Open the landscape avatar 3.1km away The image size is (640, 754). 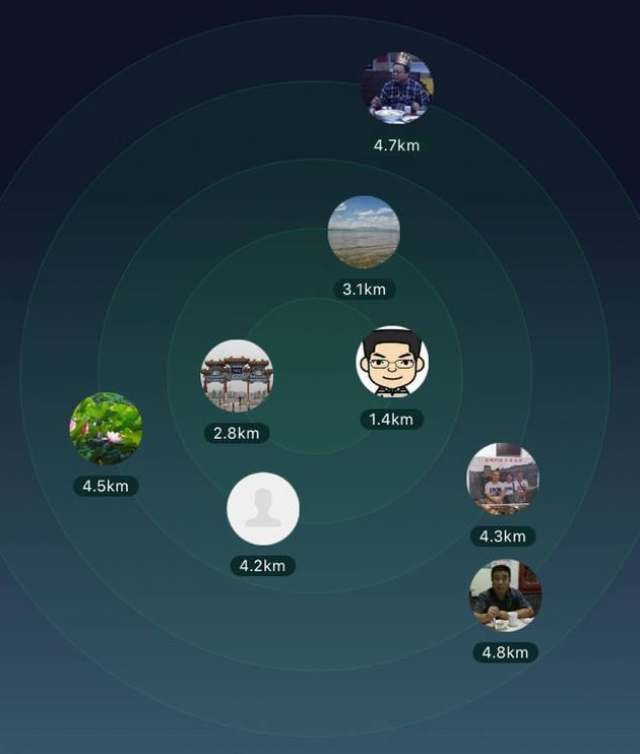[x=364, y=232]
